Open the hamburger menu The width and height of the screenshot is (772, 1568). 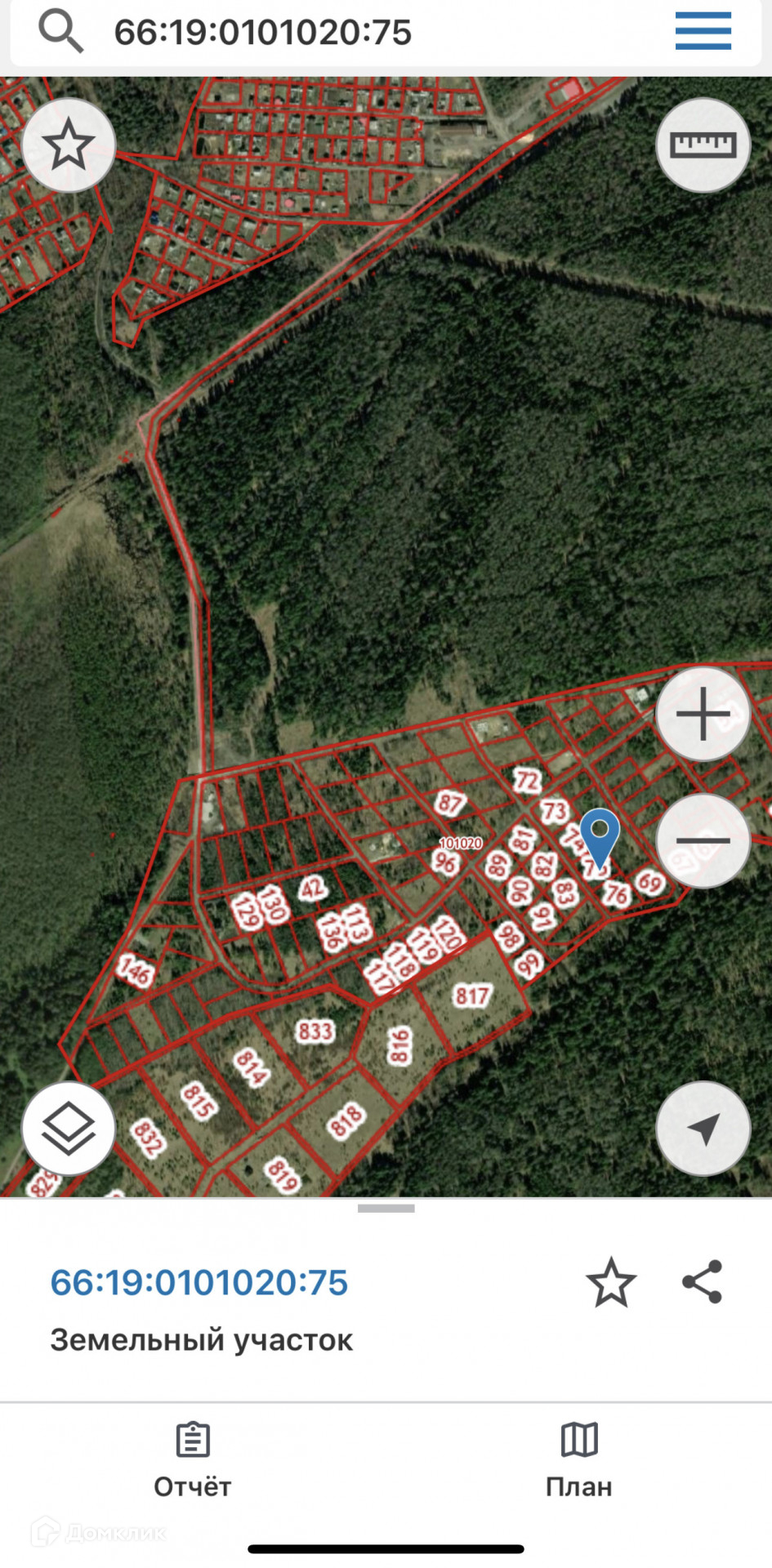point(703,31)
